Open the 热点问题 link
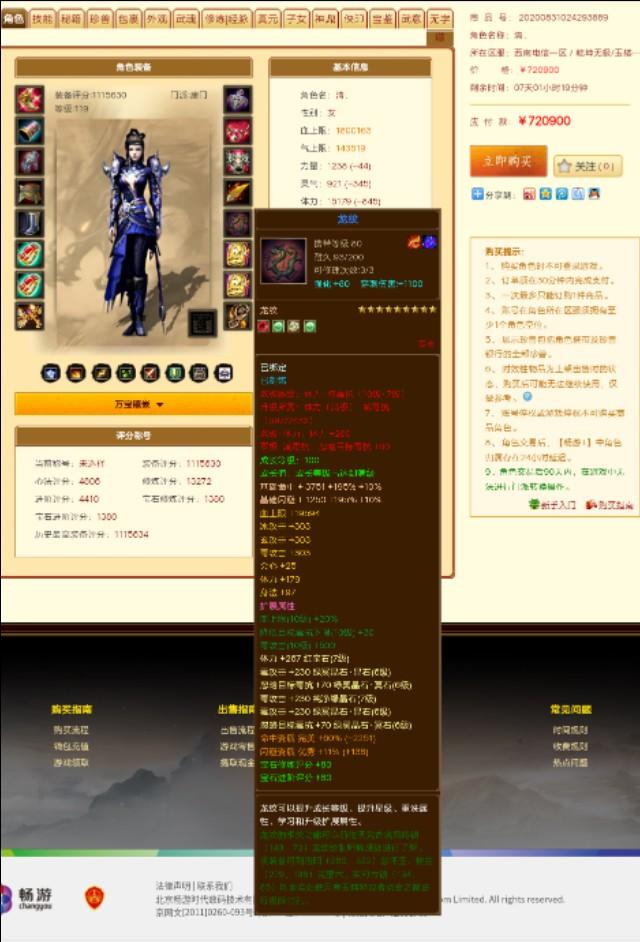The height and width of the screenshot is (942, 640). pyautogui.click(x=570, y=762)
